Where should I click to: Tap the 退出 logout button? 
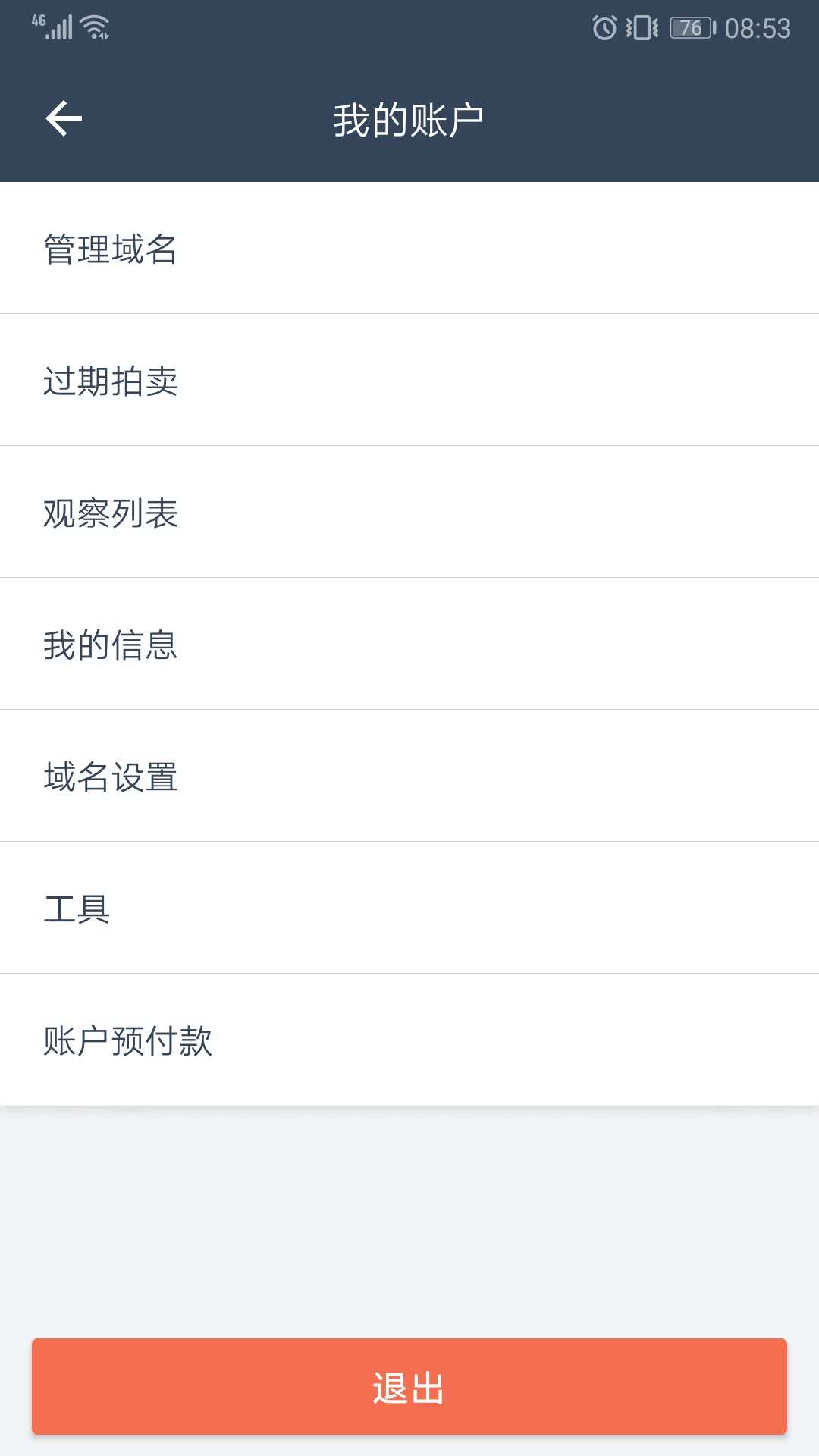tap(409, 1386)
